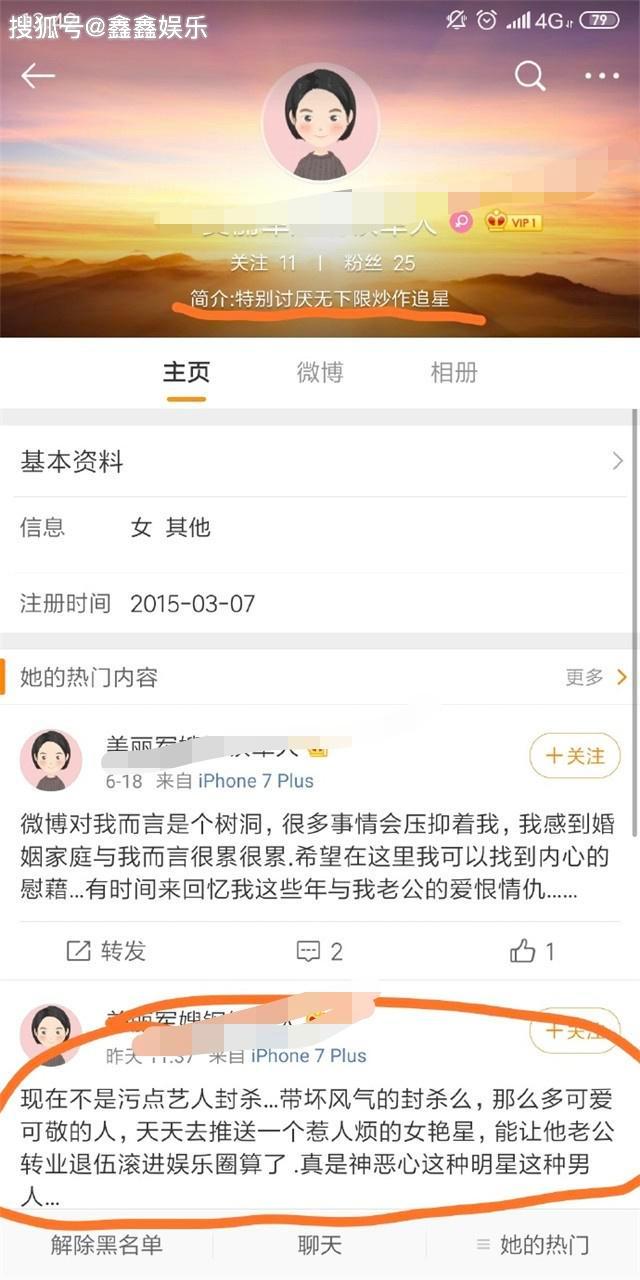640x1280 pixels.
Task: Open the following count 关注 11
Action: tap(263, 263)
